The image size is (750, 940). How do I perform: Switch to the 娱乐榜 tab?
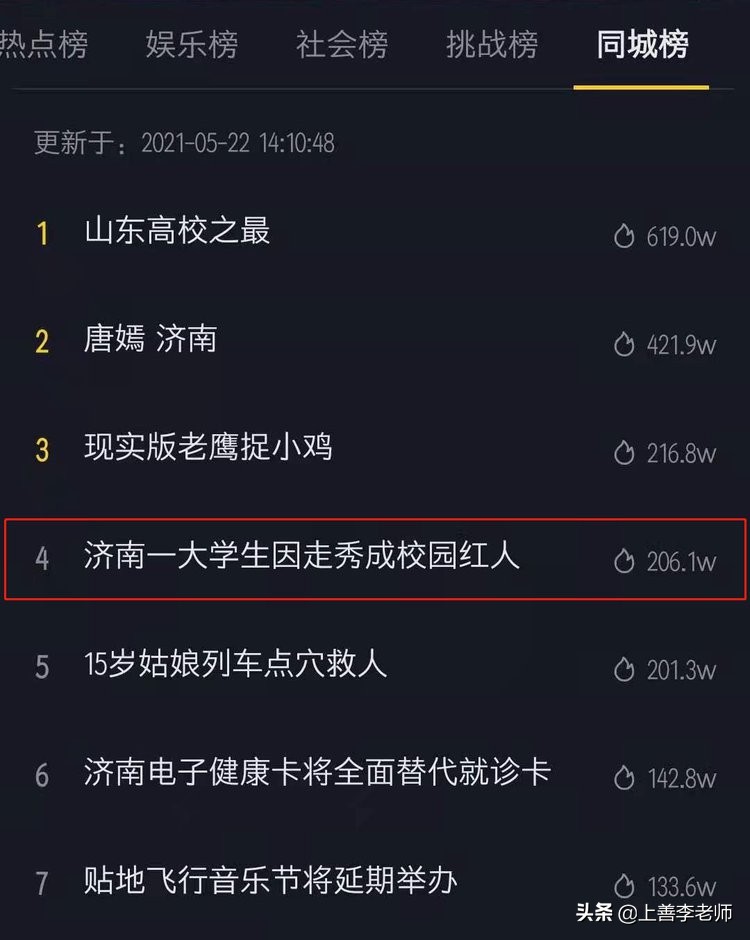click(x=193, y=46)
